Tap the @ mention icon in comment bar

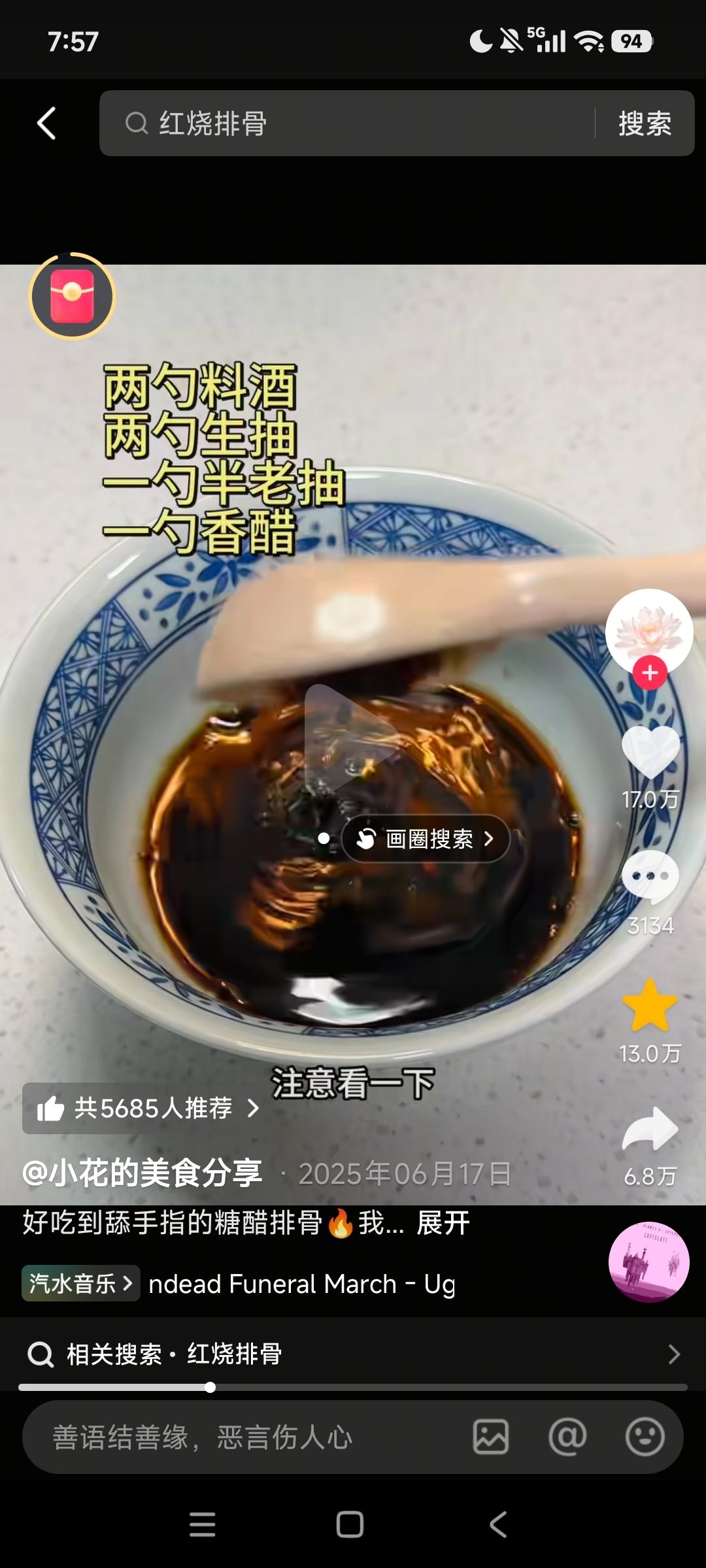click(x=567, y=1437)
